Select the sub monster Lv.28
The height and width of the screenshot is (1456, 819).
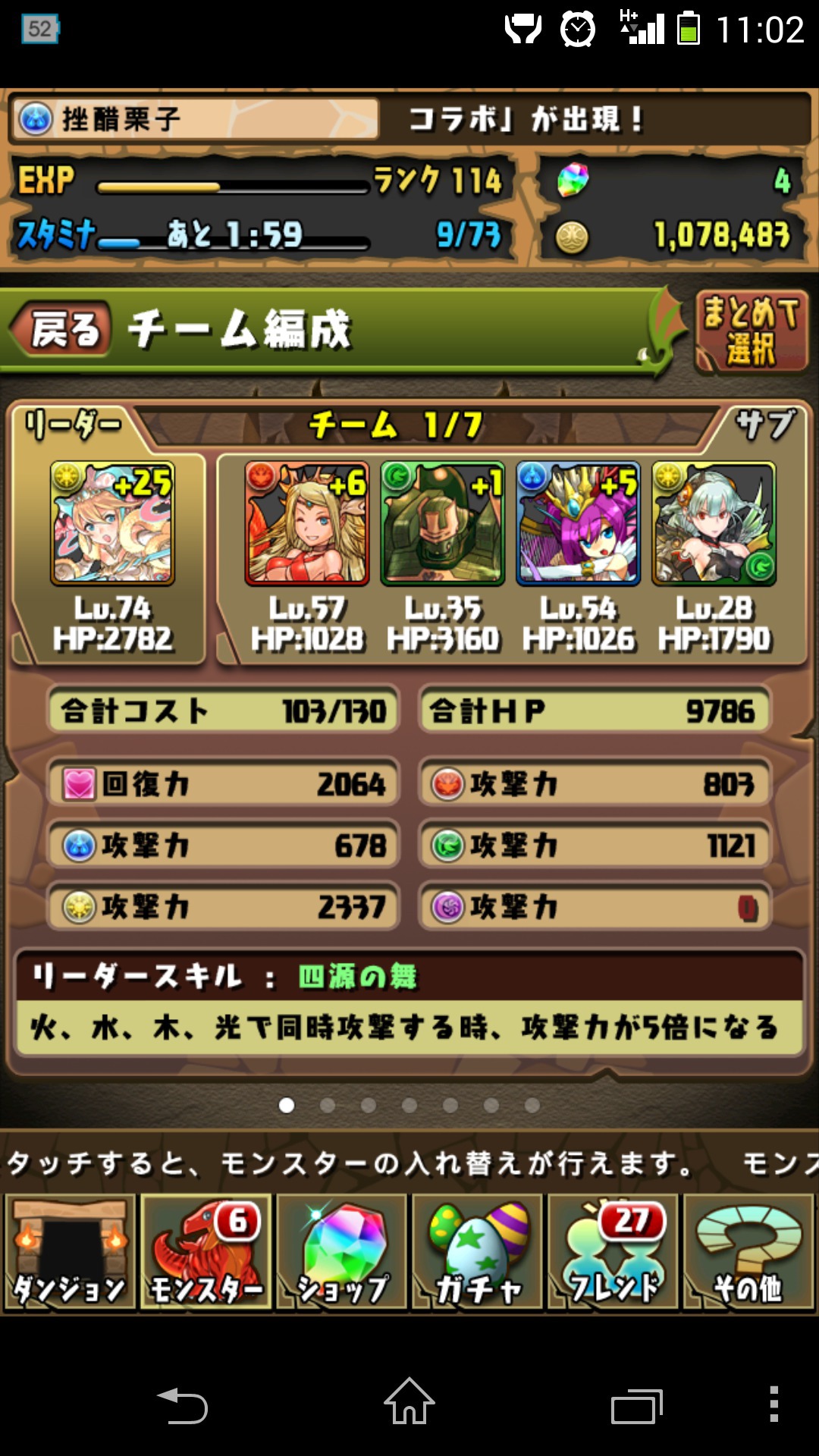tap(714, 523)
